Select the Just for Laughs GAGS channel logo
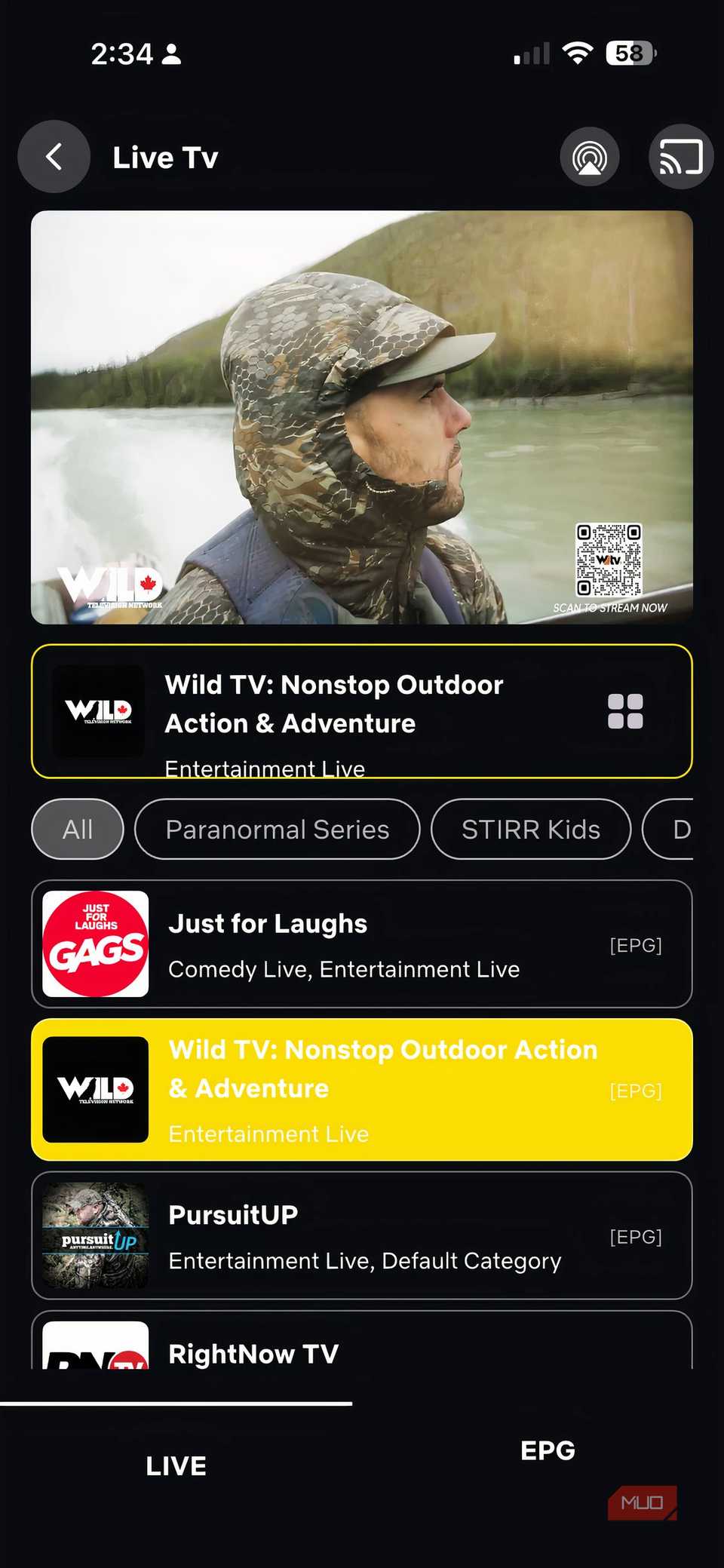This screenshot has width=724, height=1568. [94, 944]
